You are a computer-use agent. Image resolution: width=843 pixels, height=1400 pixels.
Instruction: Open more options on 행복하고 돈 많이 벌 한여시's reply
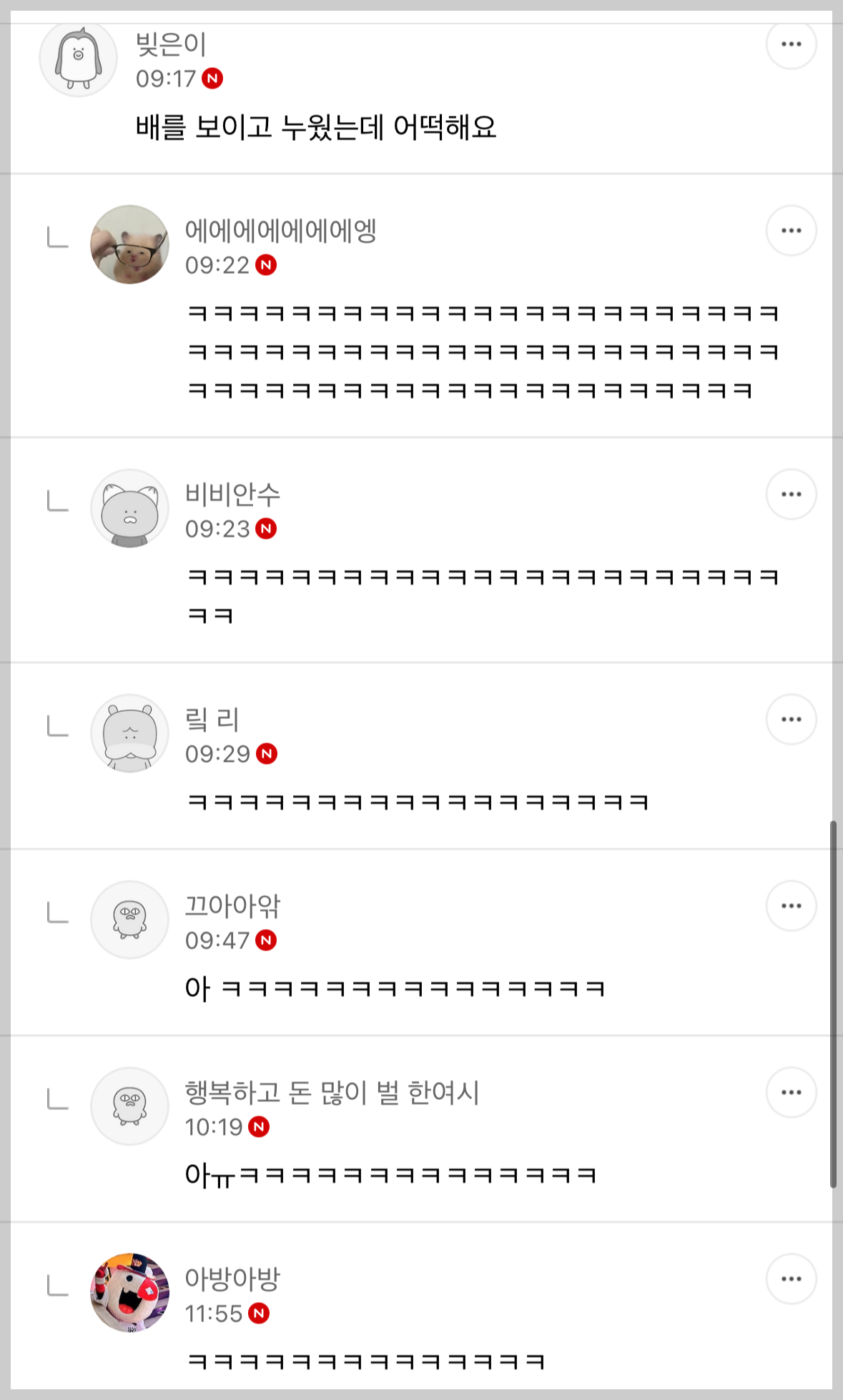[791, 1093]
